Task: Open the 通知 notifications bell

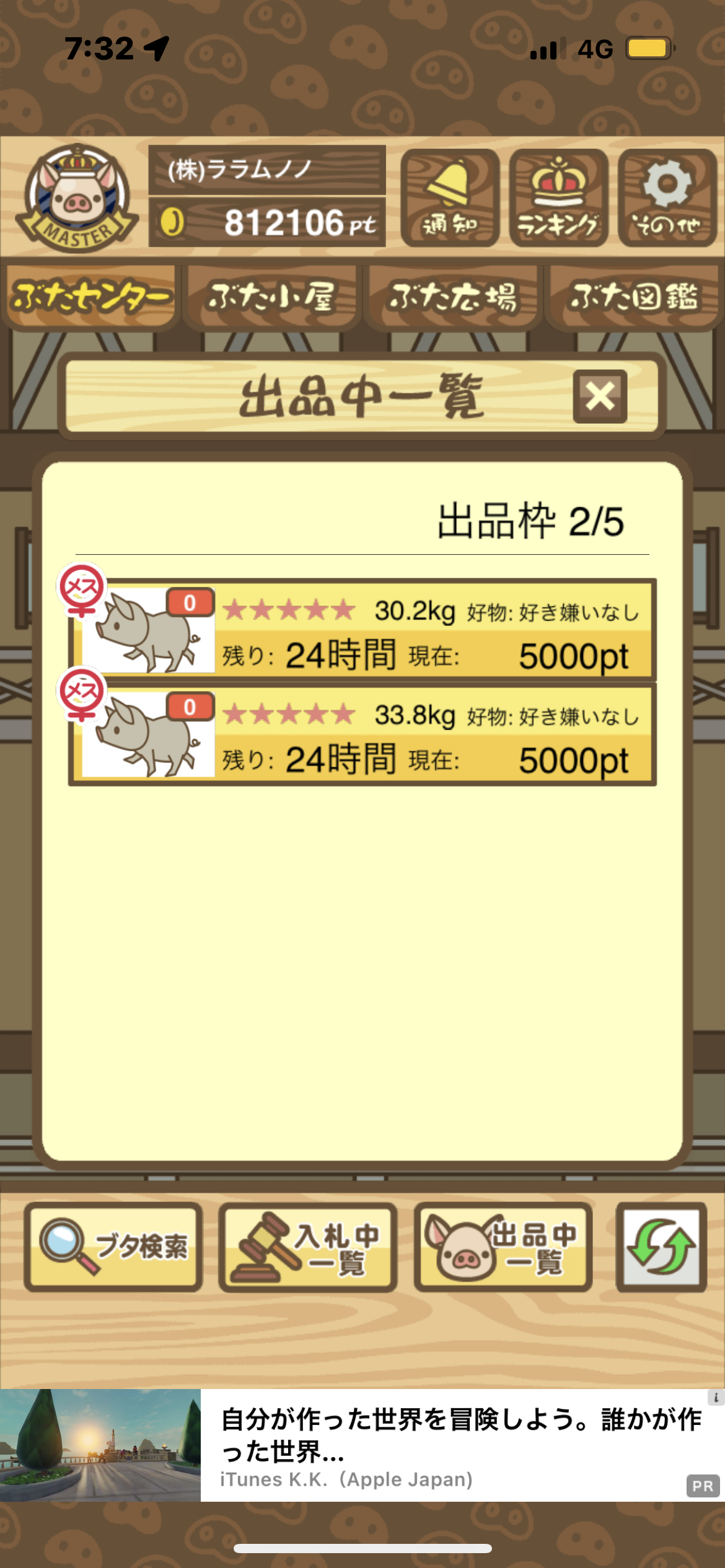Action: [x=450, y=198]
